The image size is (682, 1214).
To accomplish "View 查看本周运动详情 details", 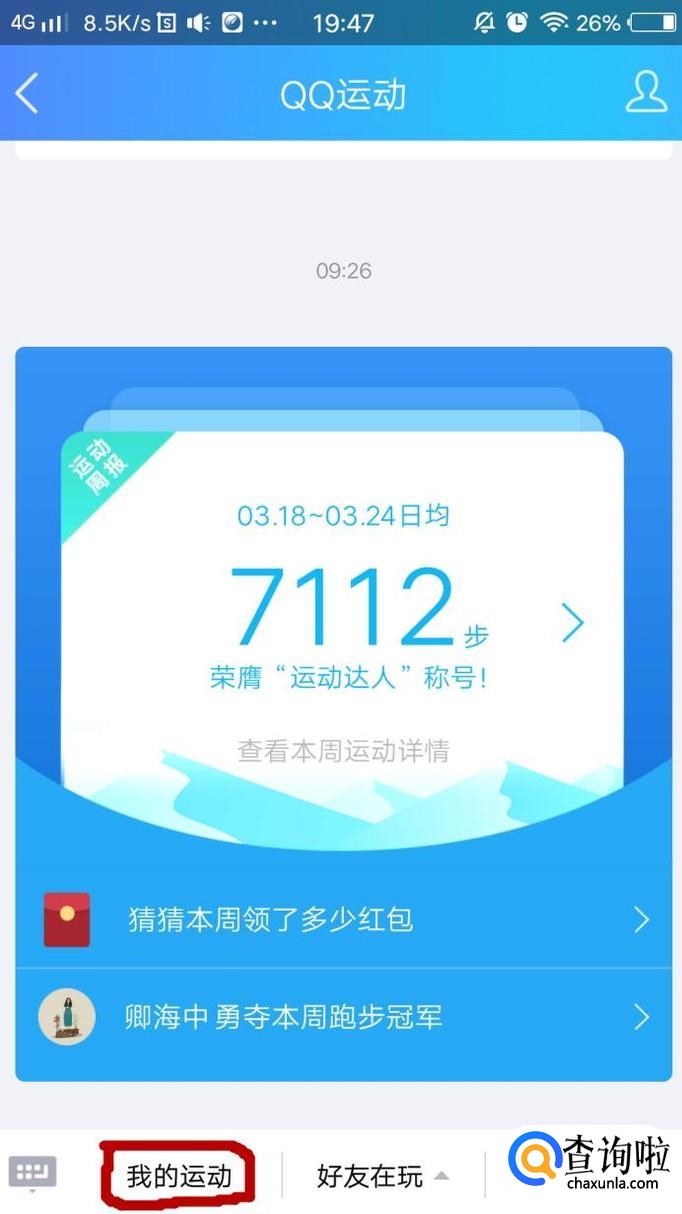I will coord(343,751).
